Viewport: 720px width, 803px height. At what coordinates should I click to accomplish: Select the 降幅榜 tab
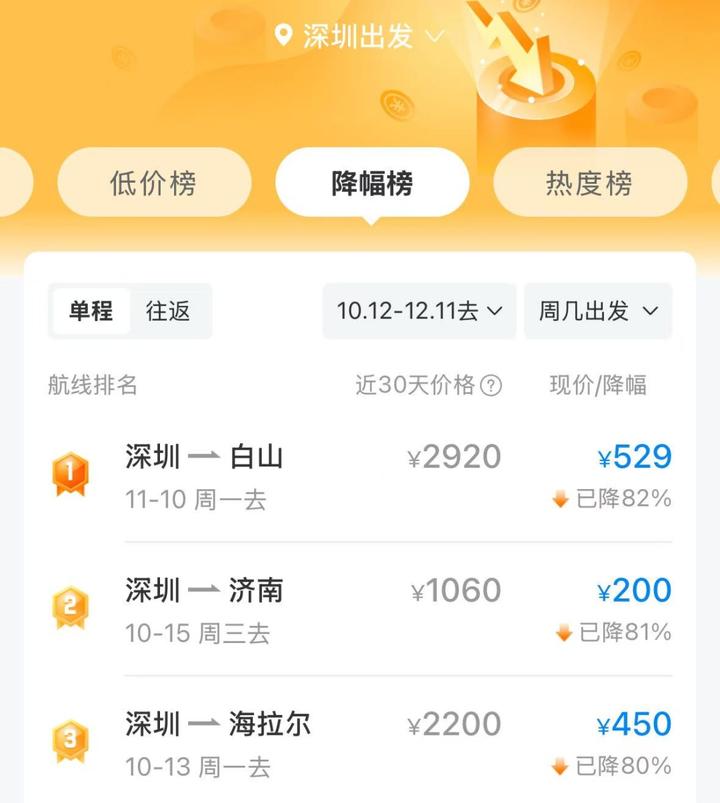(372, 183)
